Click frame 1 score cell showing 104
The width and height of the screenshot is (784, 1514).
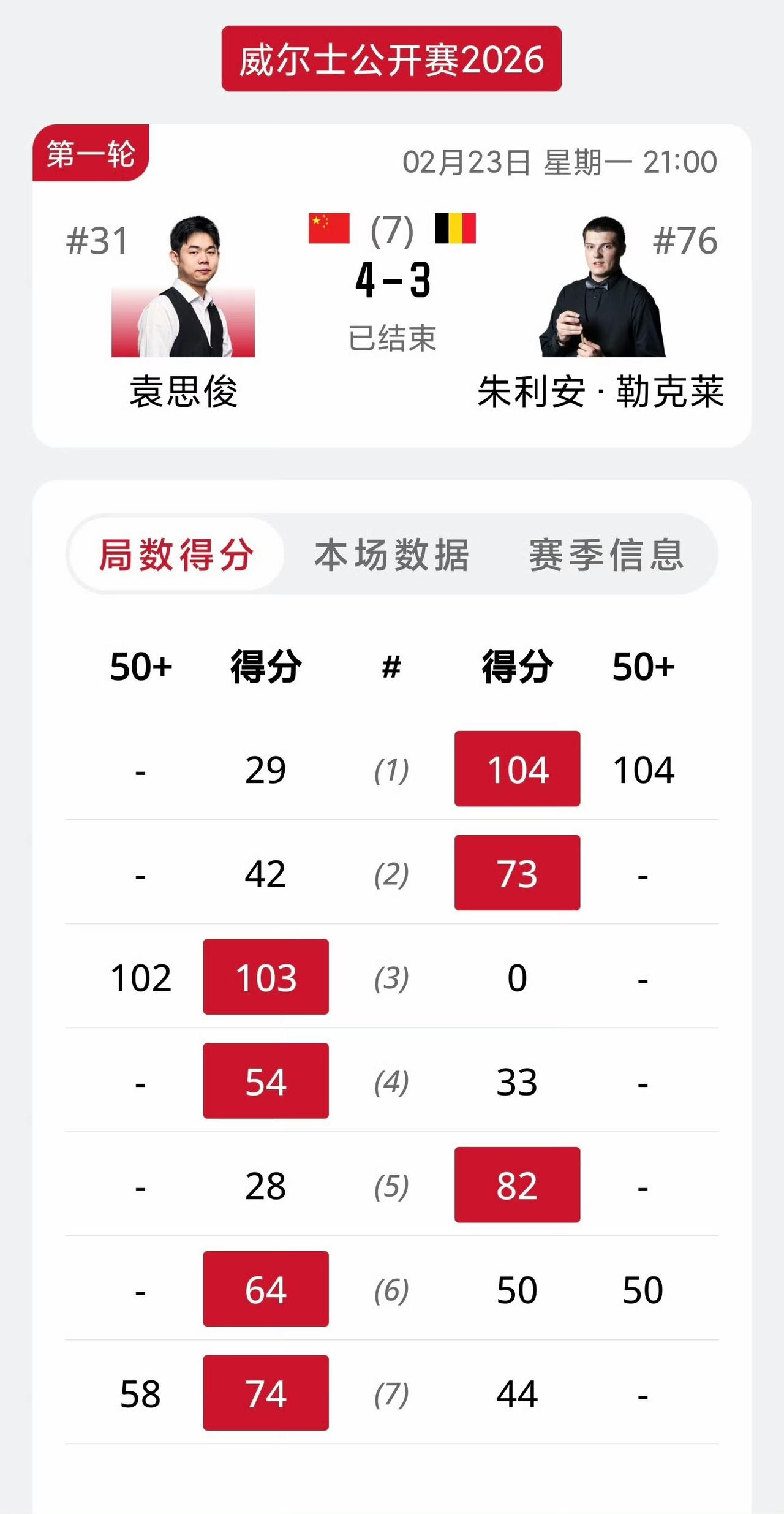click(x=517, y=770)
